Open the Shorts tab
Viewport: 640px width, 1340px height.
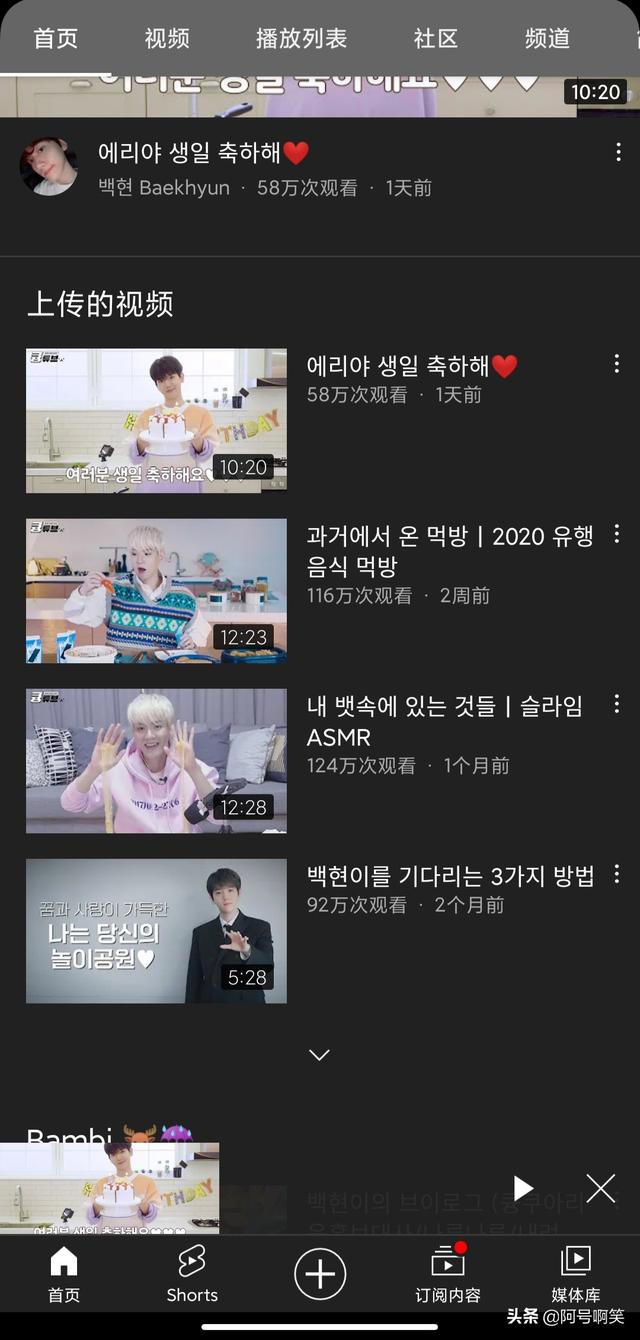[192, 1274]
